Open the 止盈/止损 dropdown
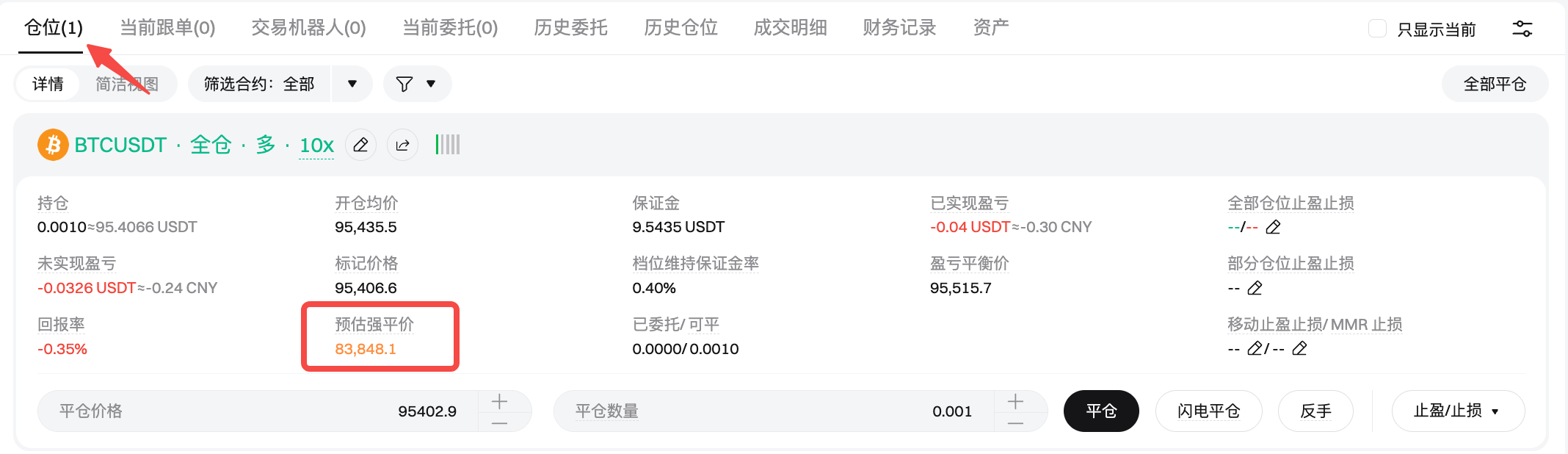This screenshot has height=454, width=1568. (x=1457, y=411)
